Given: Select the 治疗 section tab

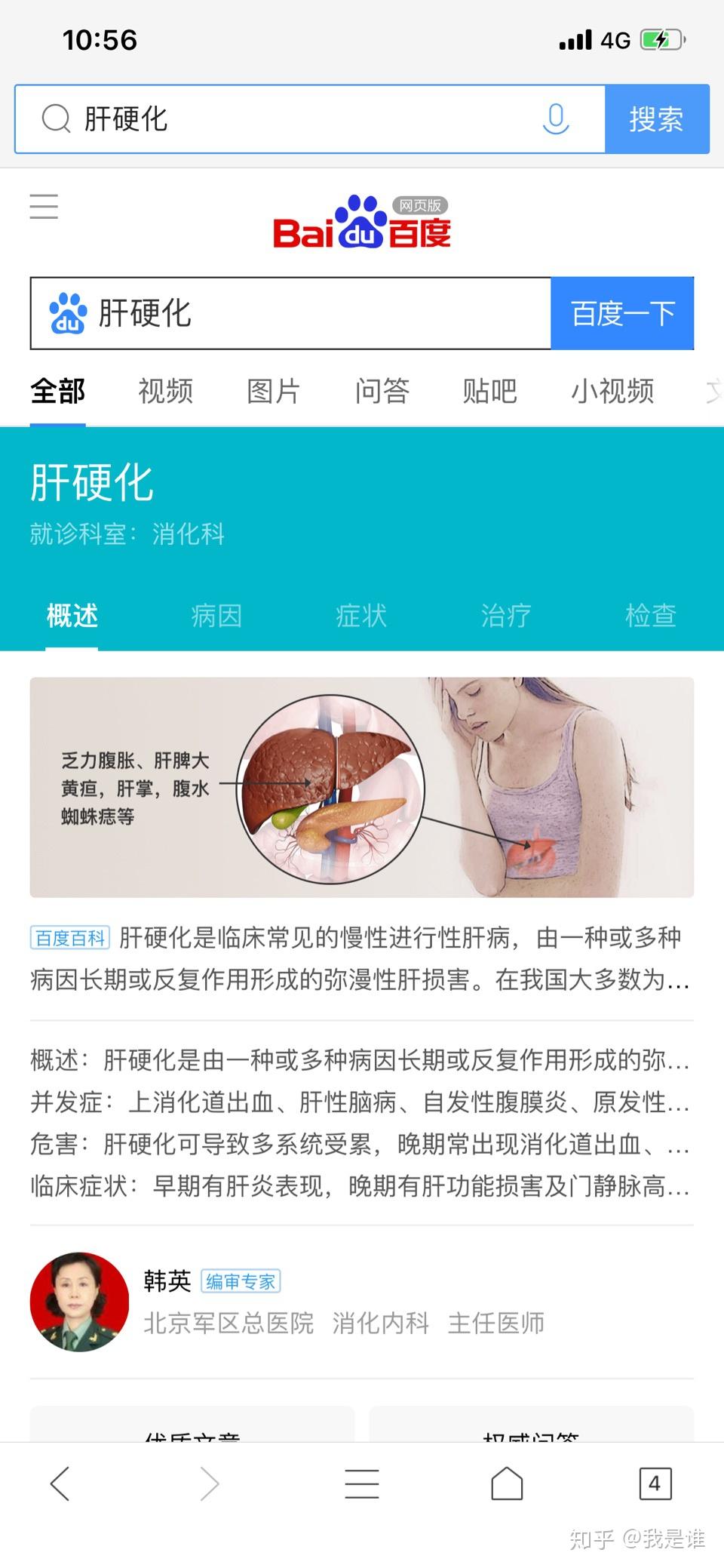Looking at the screenshot, I should coord(506,616).
